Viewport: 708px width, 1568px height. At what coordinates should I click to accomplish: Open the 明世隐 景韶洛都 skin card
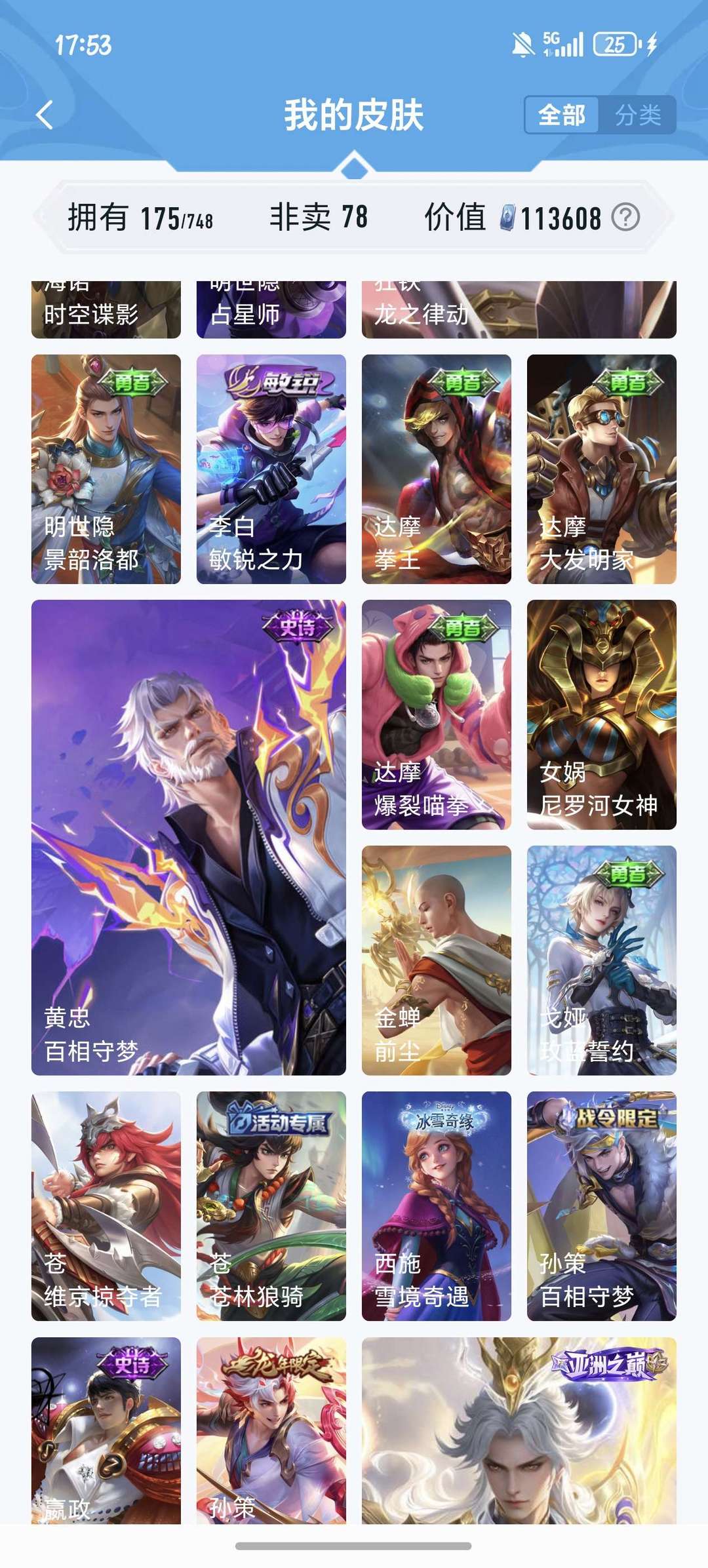click(x=106, y=469)
